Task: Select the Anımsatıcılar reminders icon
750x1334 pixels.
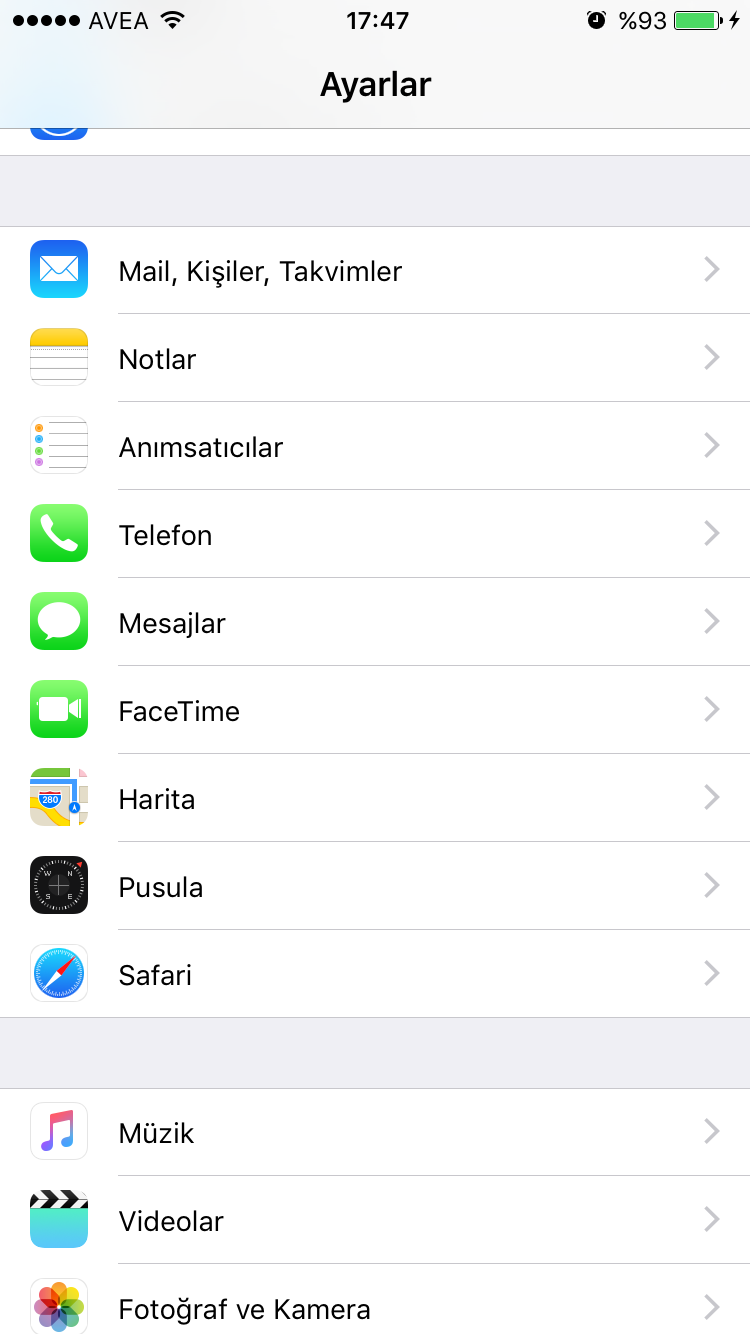Action: (58, 445)
